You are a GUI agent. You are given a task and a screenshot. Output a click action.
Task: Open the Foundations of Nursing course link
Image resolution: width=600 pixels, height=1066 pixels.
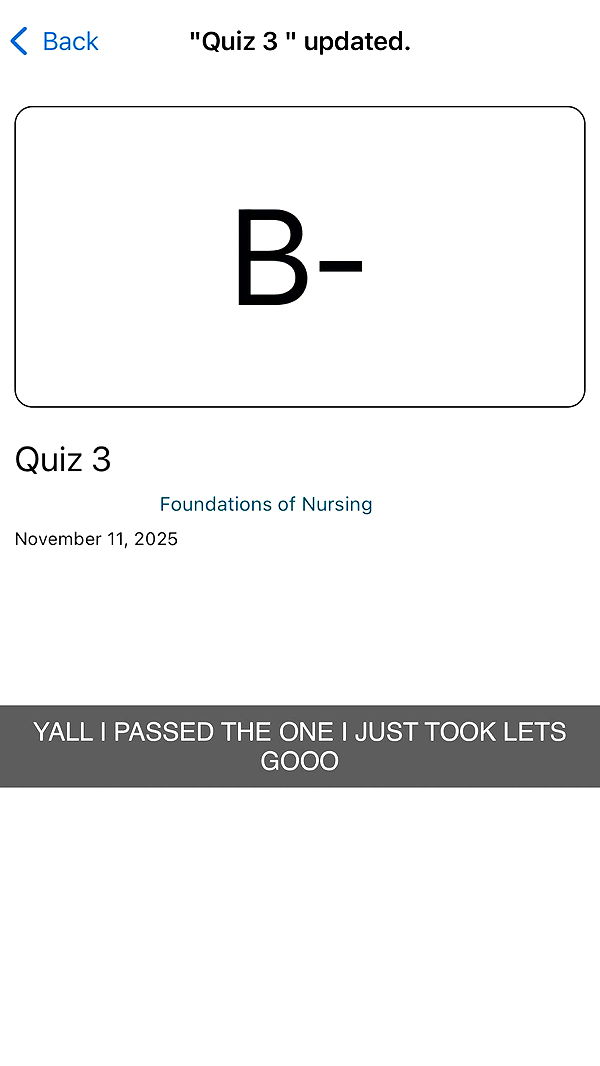point(266,504)
